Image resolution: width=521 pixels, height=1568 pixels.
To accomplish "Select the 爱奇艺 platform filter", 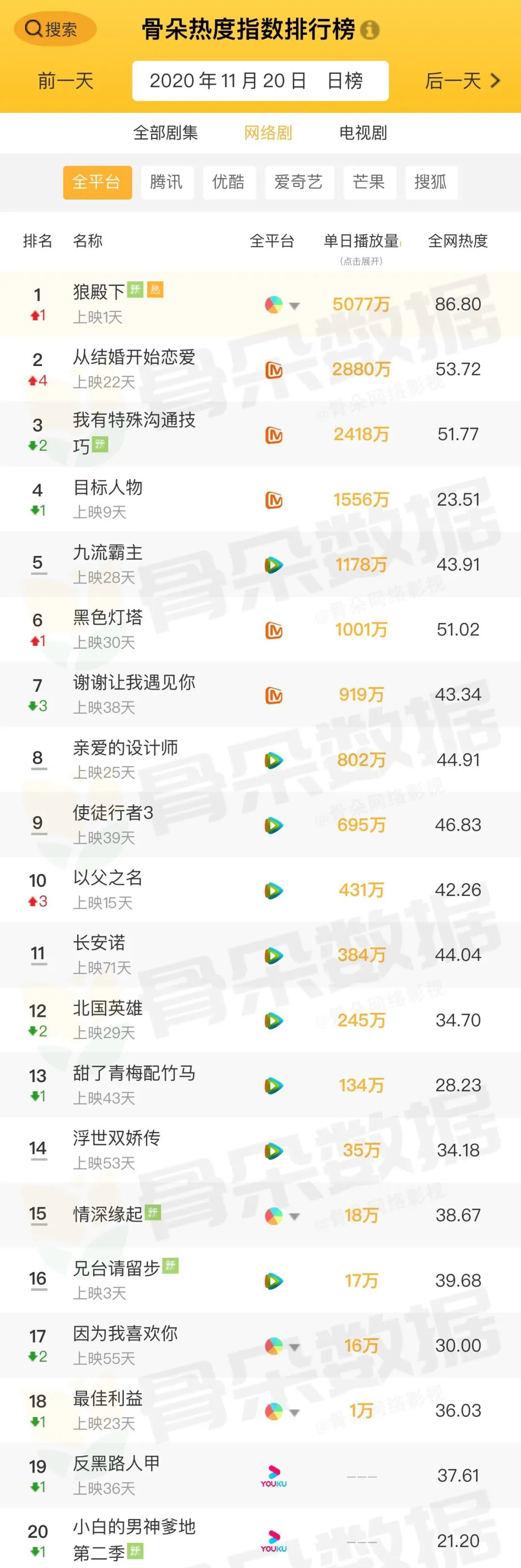I will [299, 182].
